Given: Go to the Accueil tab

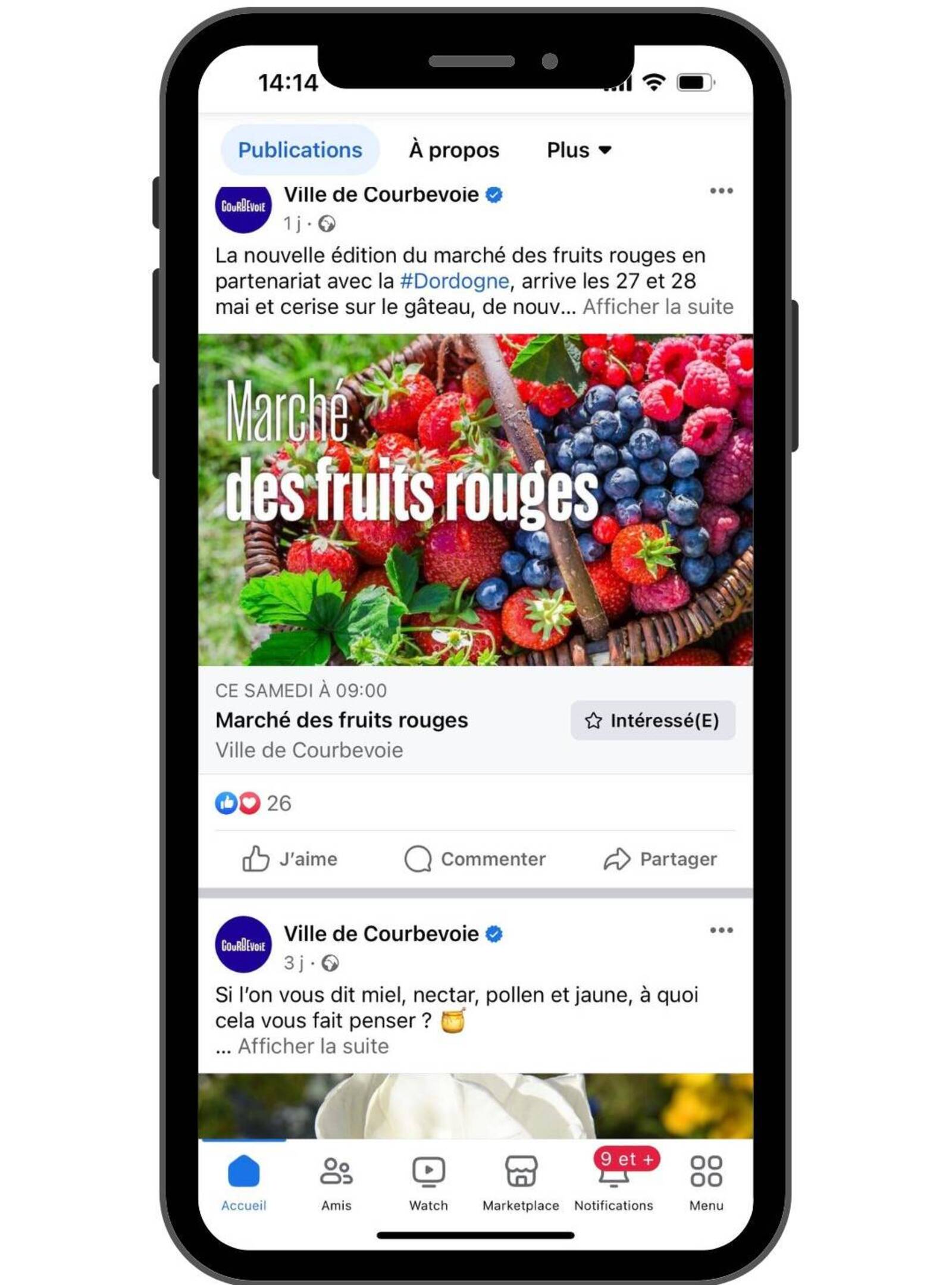Looking at the screenshot, I should click(x=243, y=1181).
